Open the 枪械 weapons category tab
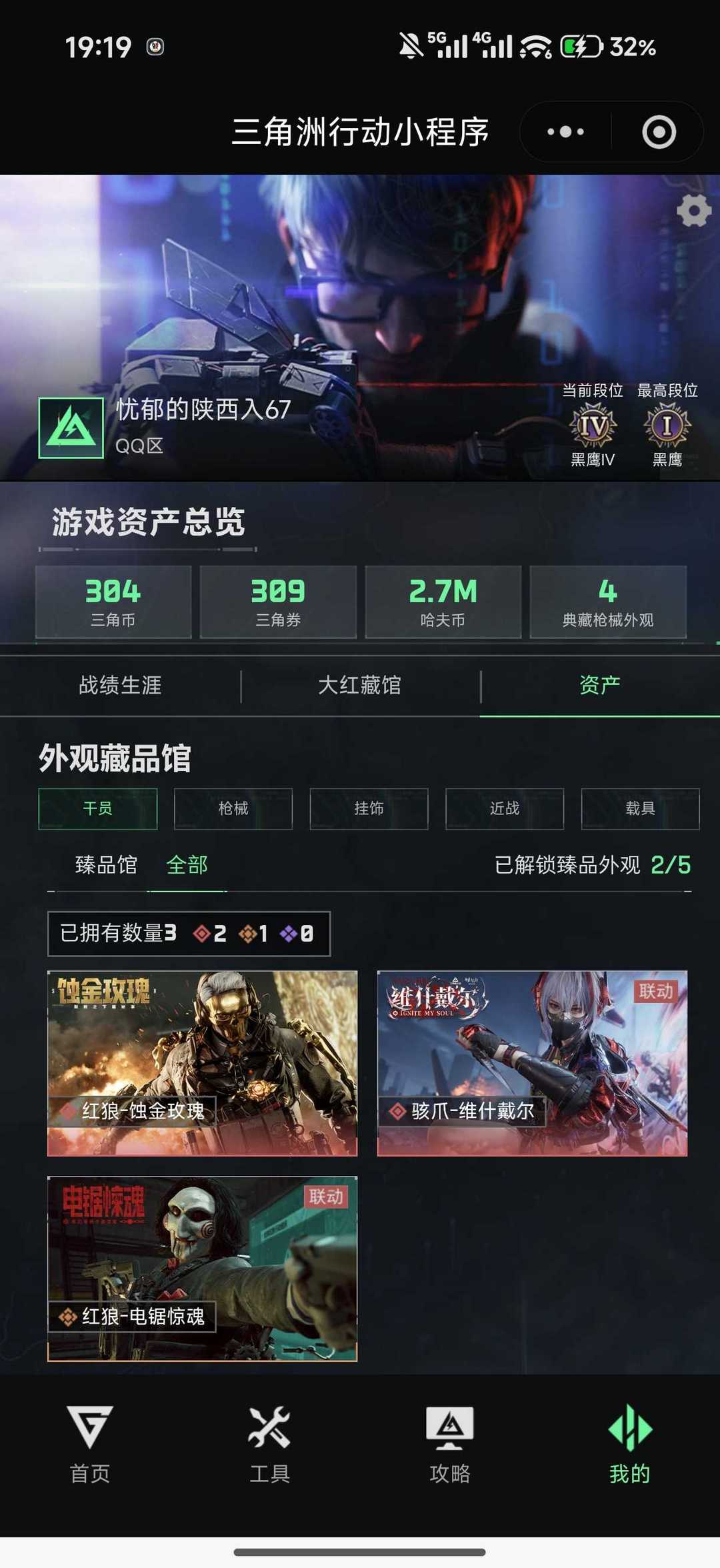 233,808
